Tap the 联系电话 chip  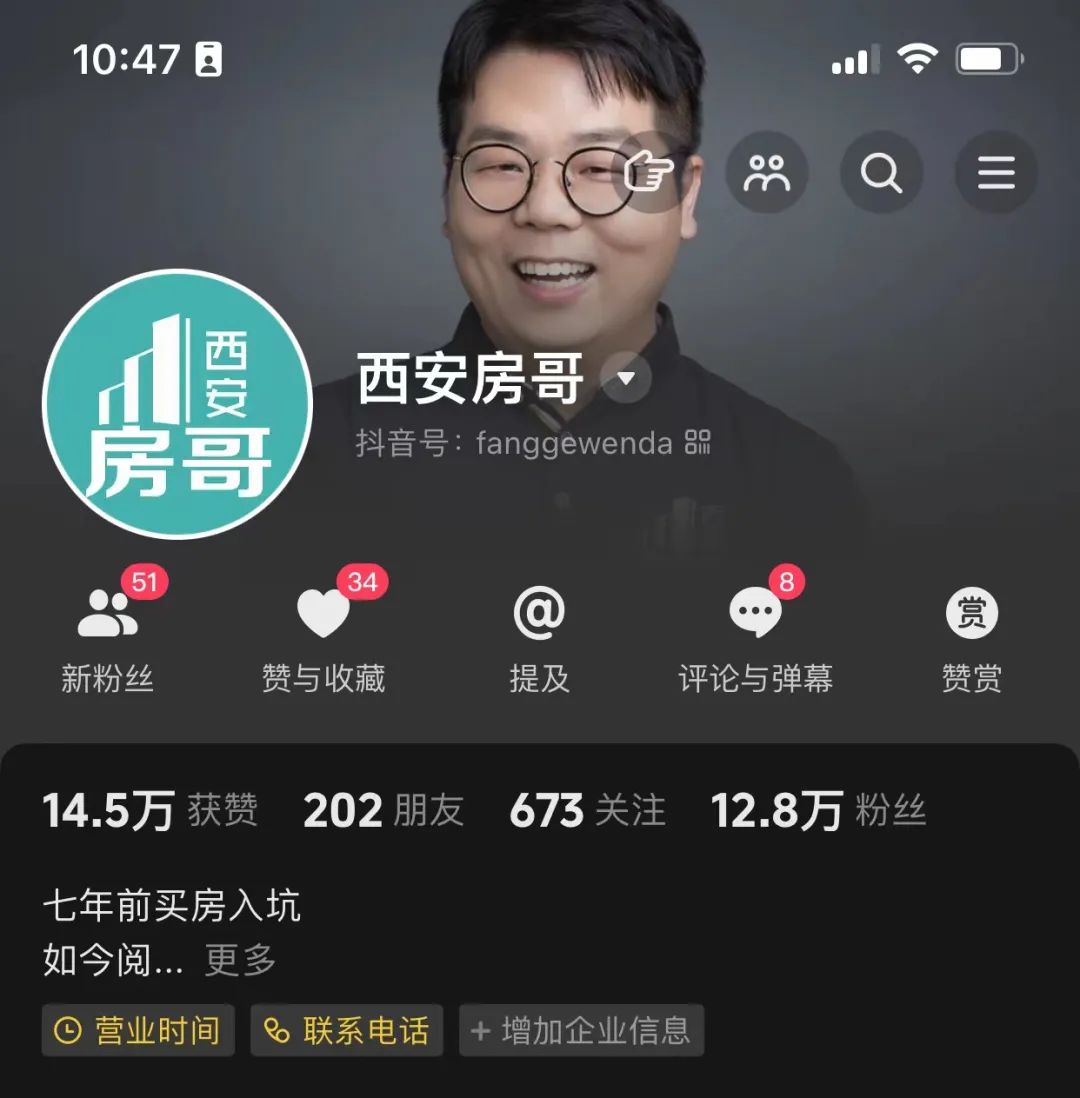pyautogui.click(x=346, y=1030)
